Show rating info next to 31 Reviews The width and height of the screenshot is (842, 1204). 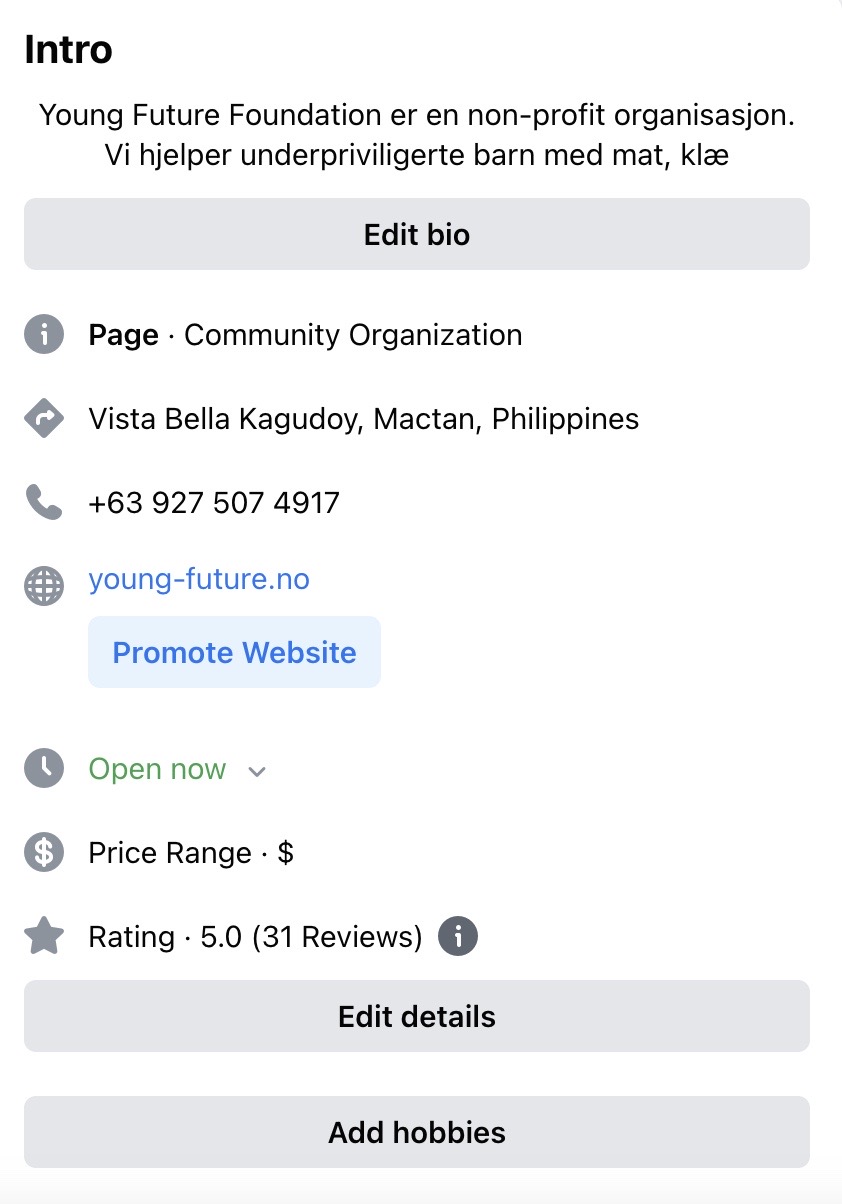coord(458,937)
